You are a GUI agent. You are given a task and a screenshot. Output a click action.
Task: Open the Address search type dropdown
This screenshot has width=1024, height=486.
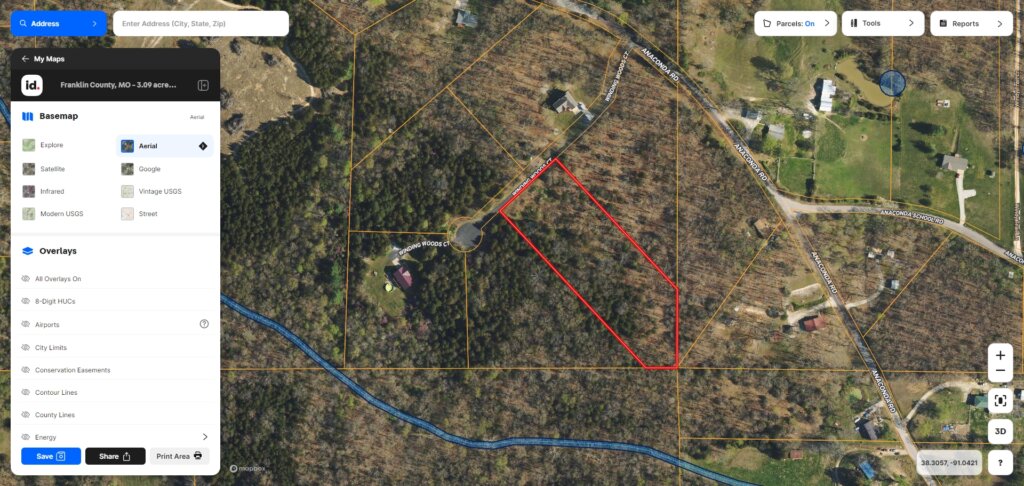pos(58,23)
